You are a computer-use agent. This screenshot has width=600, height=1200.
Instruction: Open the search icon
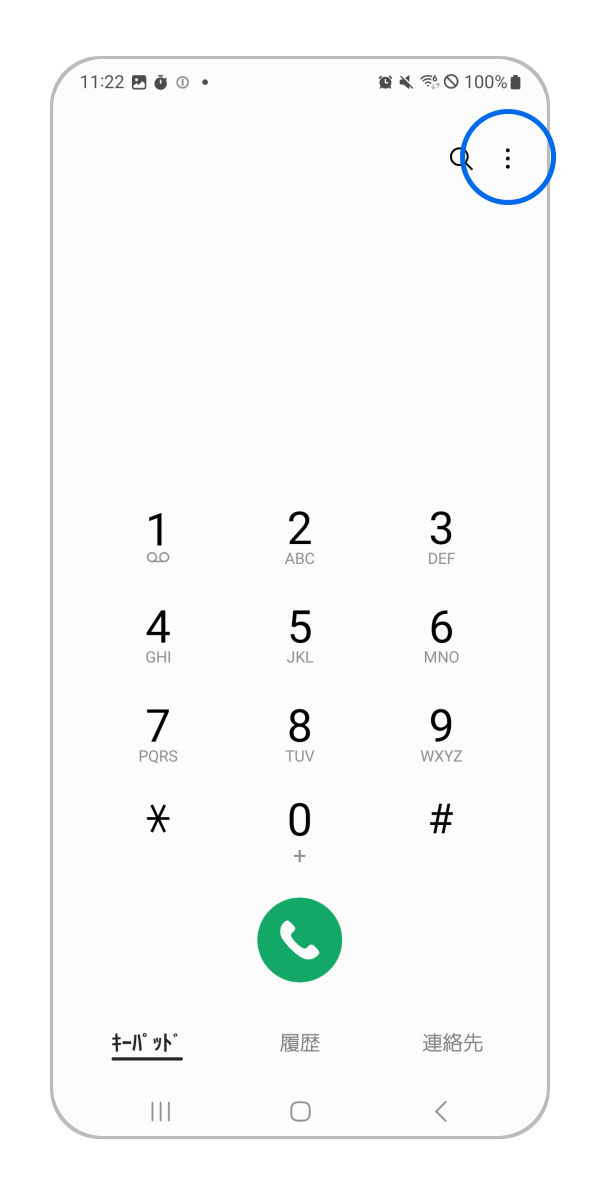(460, 158)
